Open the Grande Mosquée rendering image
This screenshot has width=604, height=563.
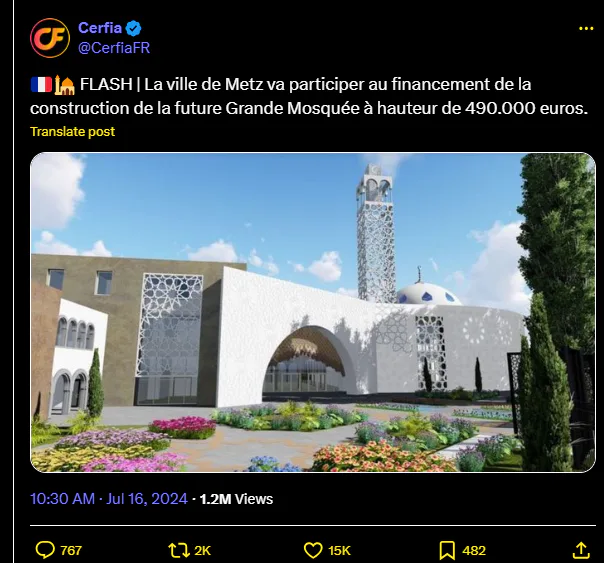click(313, 312)
